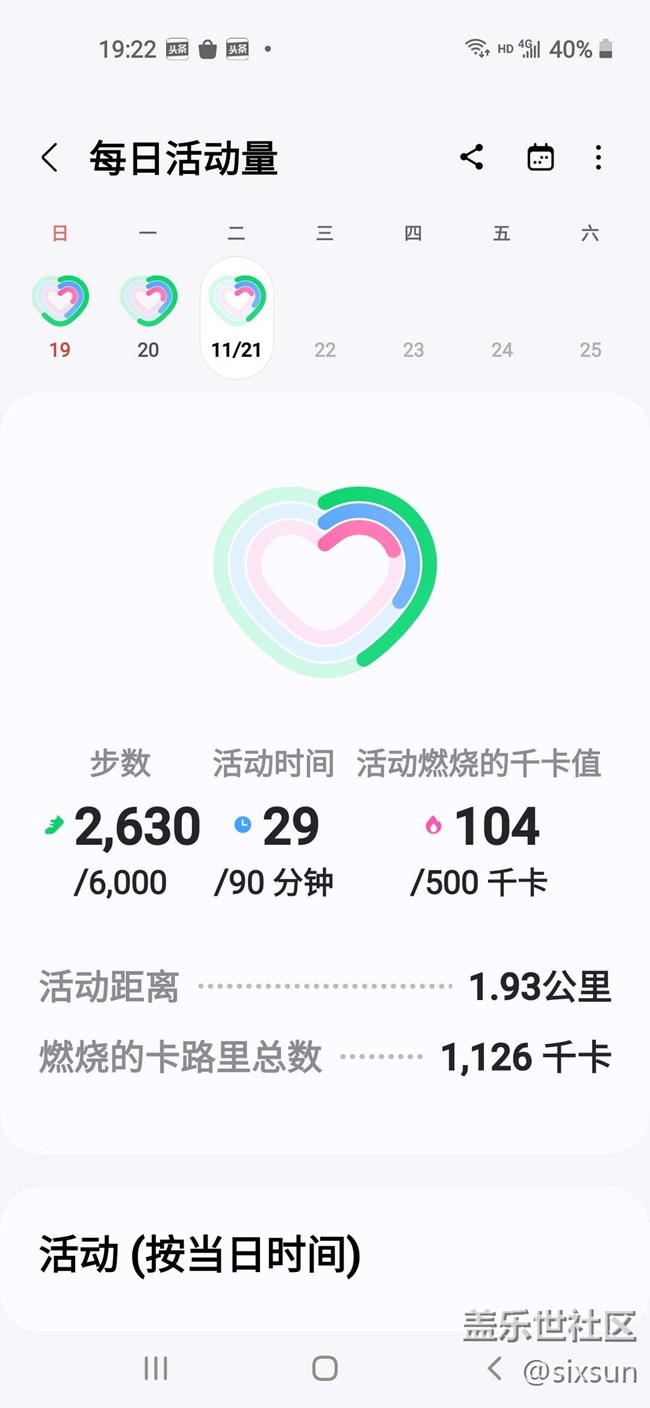
Task: Open the calendar date picker
Action: click(x=540, y=158)
